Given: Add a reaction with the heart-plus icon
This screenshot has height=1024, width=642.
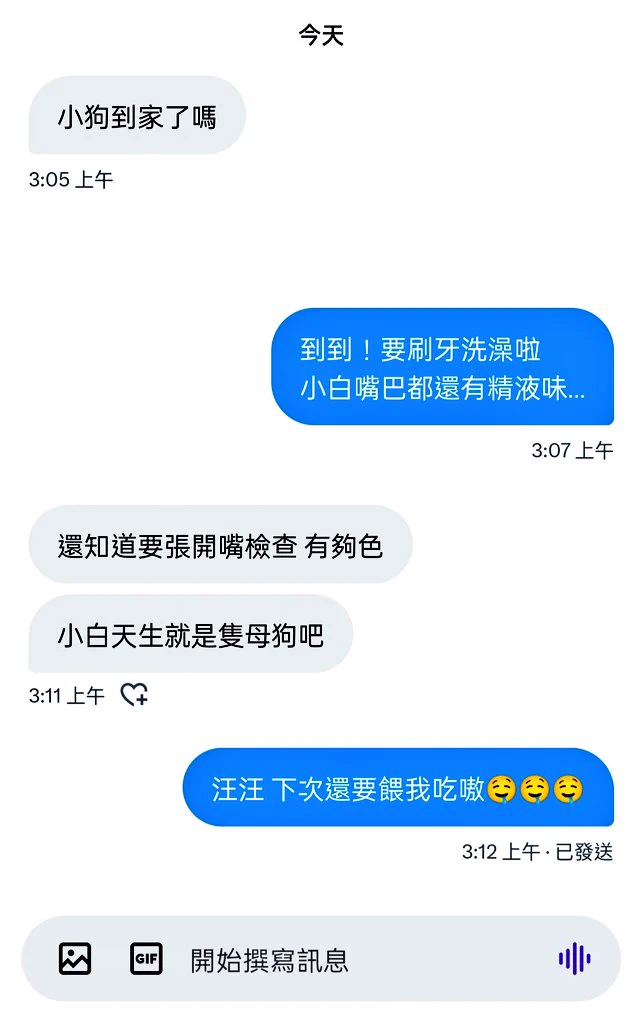Looking at the screenshot, I should click(134, 695).
